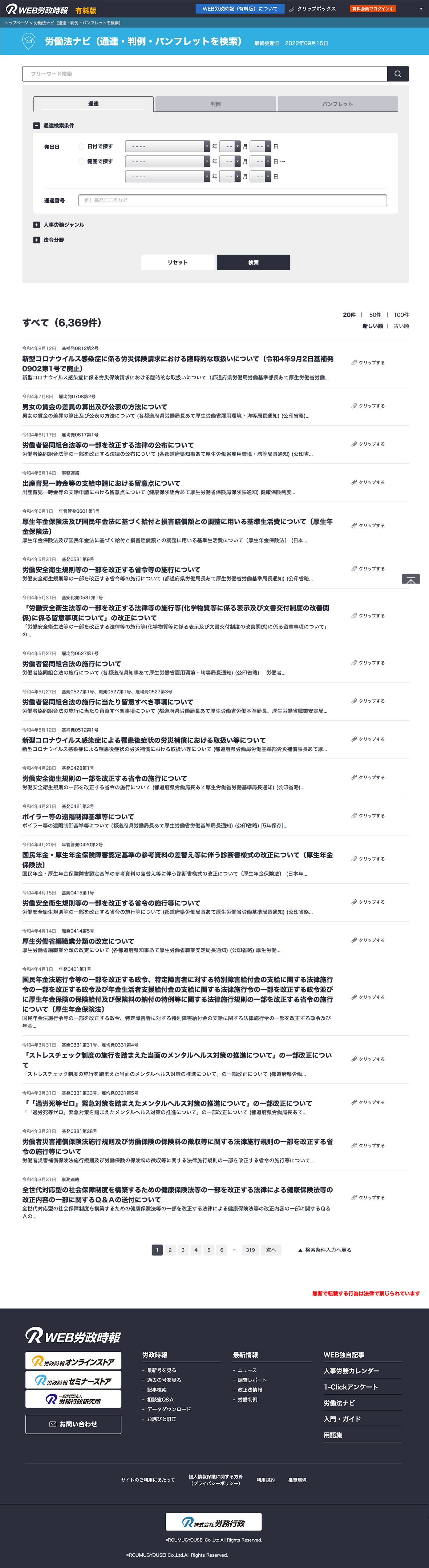Sort results by 古い順
The width and height of the screenshot is (429, 1568).
pyautogui.click(x=401, y=326)
